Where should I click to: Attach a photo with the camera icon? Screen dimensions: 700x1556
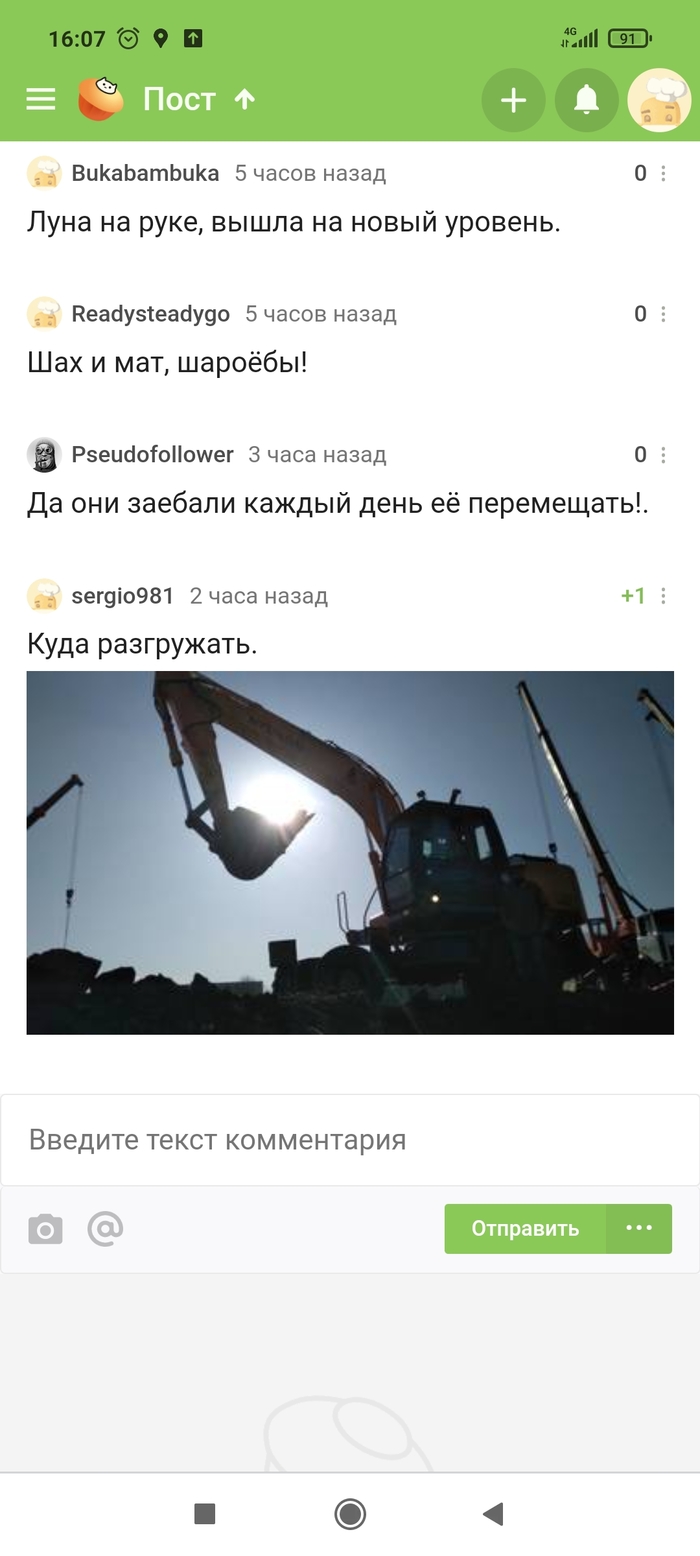45,1229
